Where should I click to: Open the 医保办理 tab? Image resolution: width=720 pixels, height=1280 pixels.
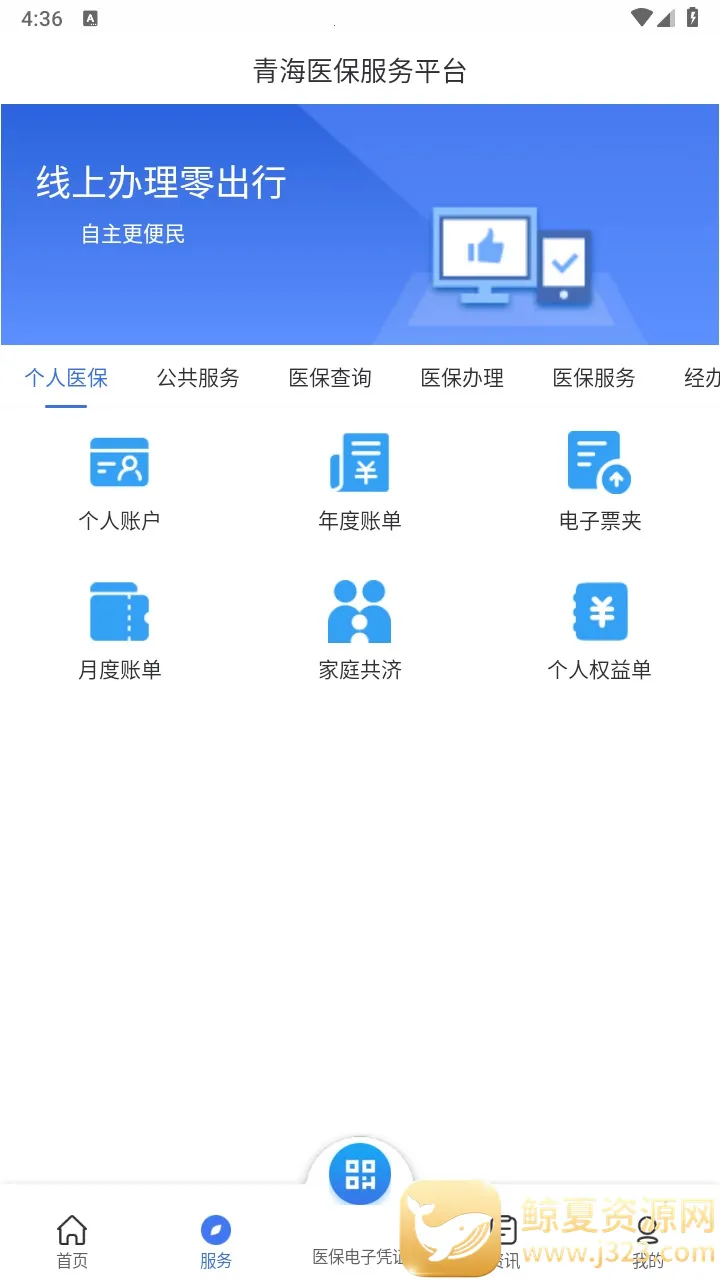[x=462, y=378]
